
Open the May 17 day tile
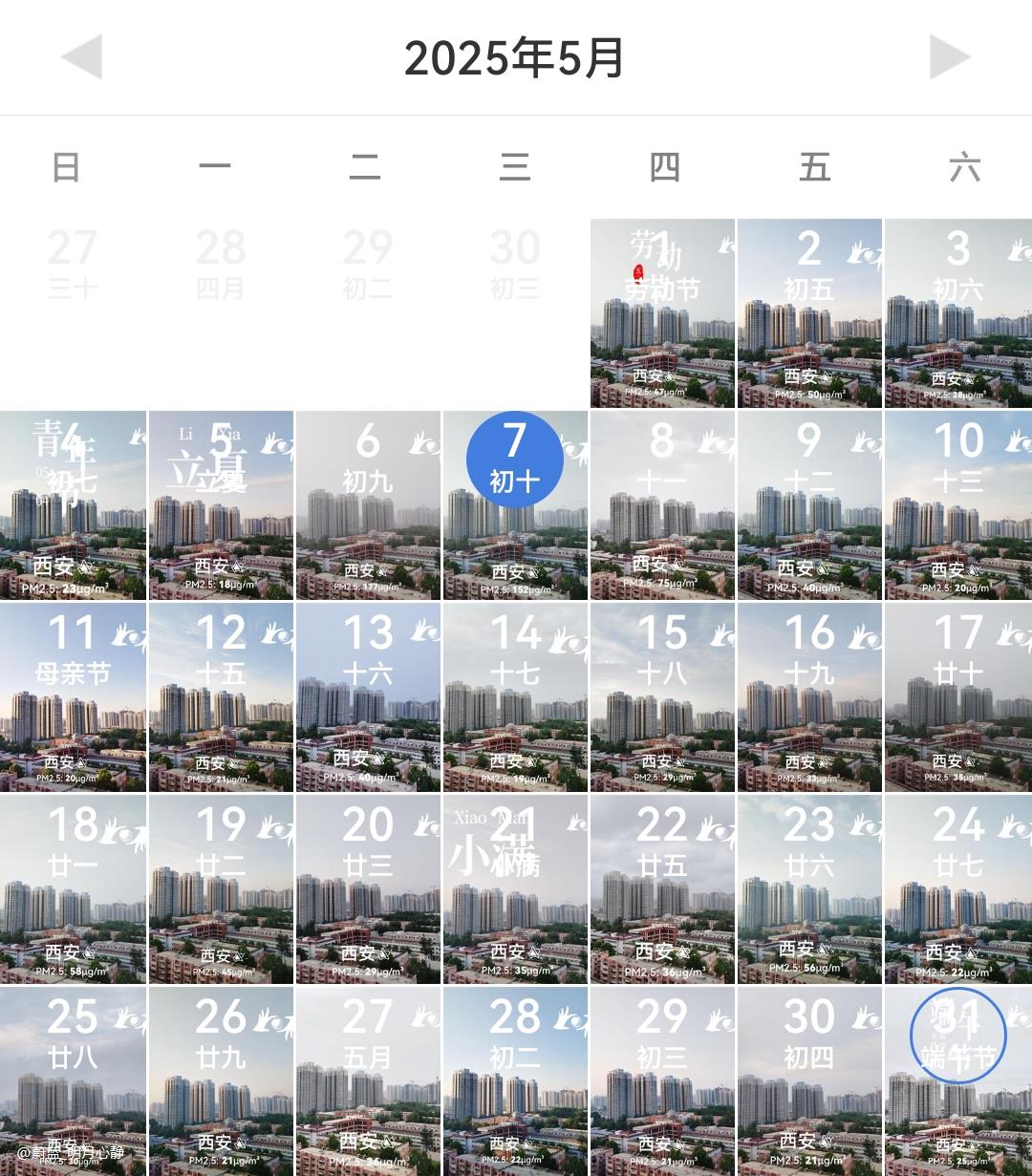tap(957, 697)
